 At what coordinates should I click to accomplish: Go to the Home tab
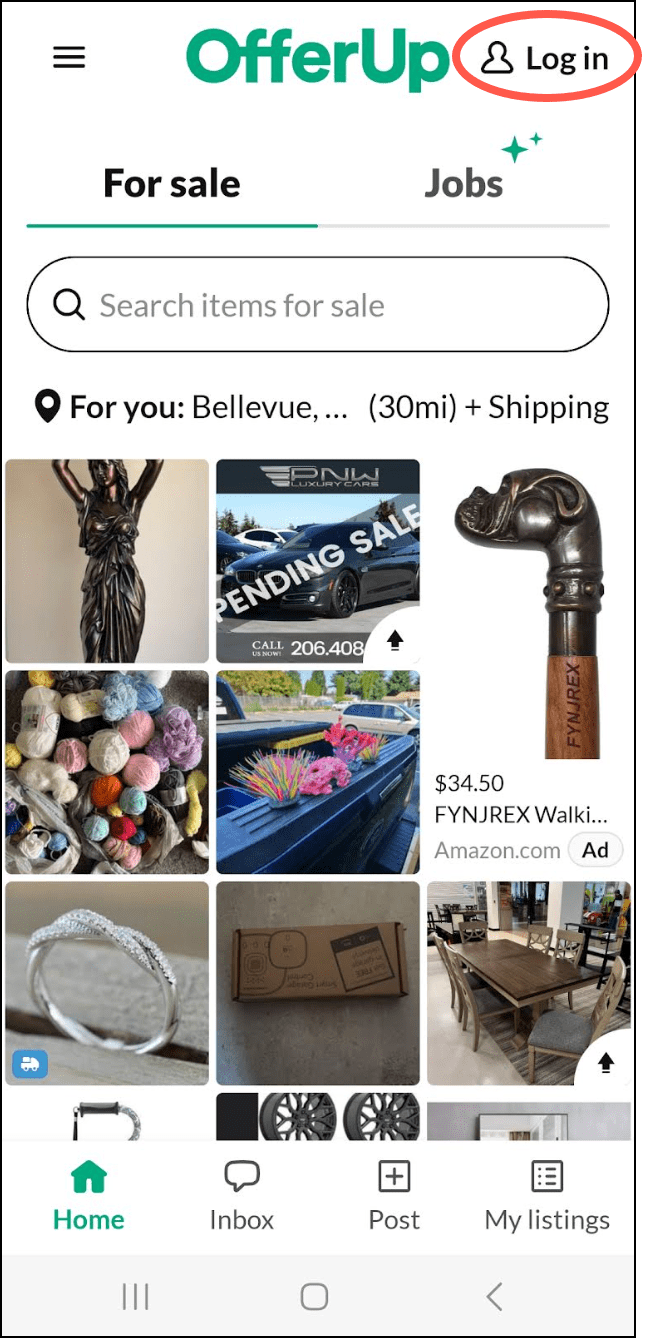coord(89,1197)
